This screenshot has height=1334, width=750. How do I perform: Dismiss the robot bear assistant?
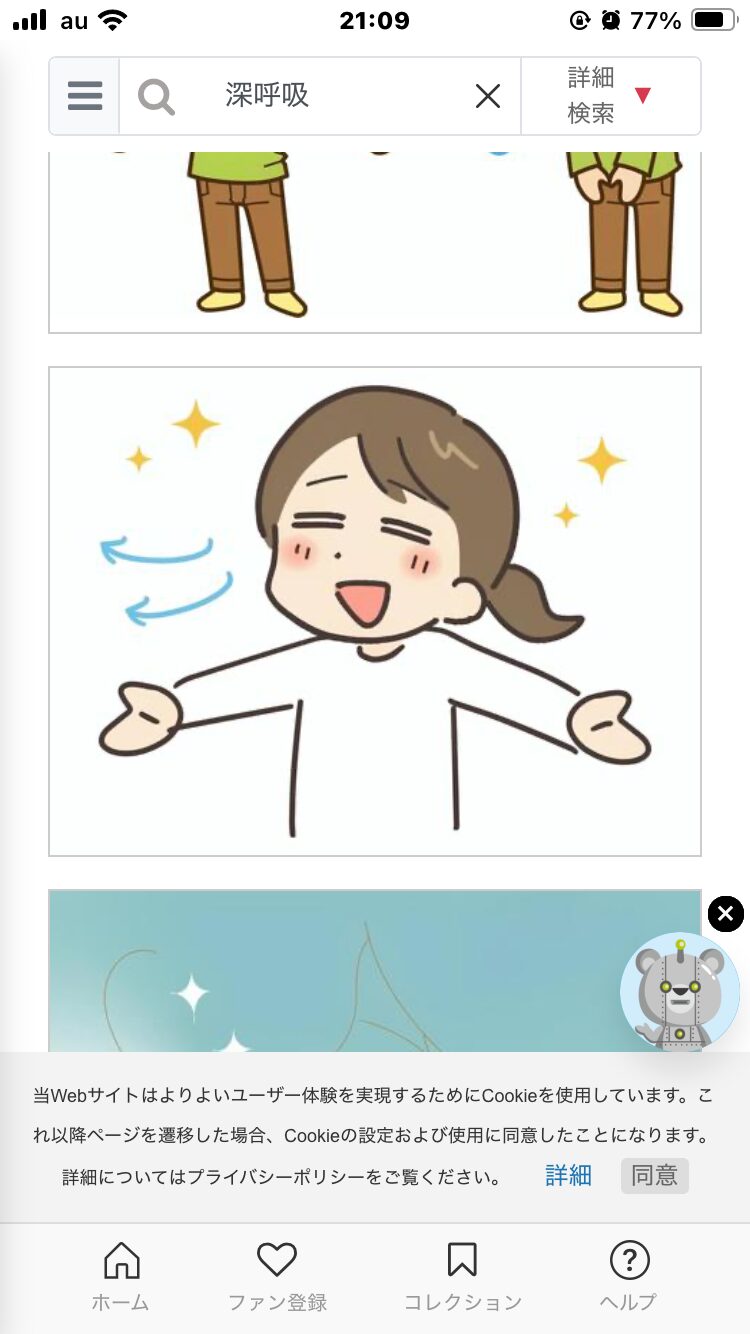(x=726, y=913)
